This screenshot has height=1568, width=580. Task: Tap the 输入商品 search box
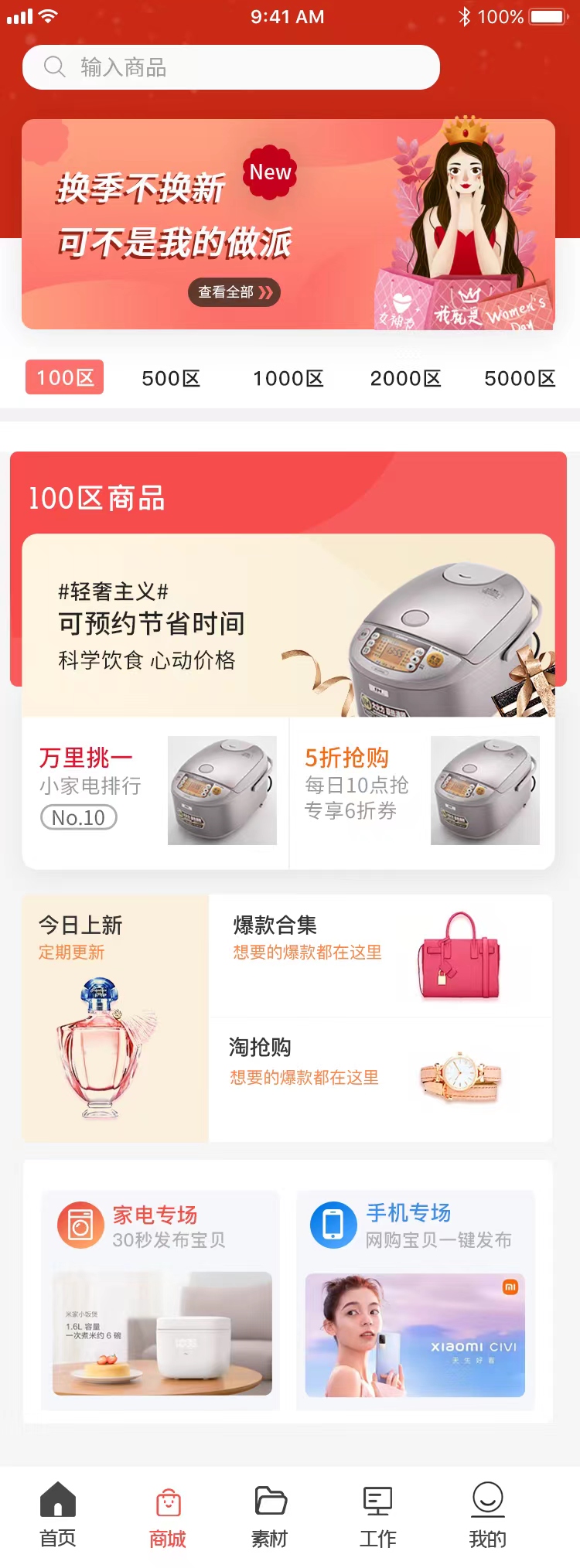pyautogui.click(x=230, y=67)
